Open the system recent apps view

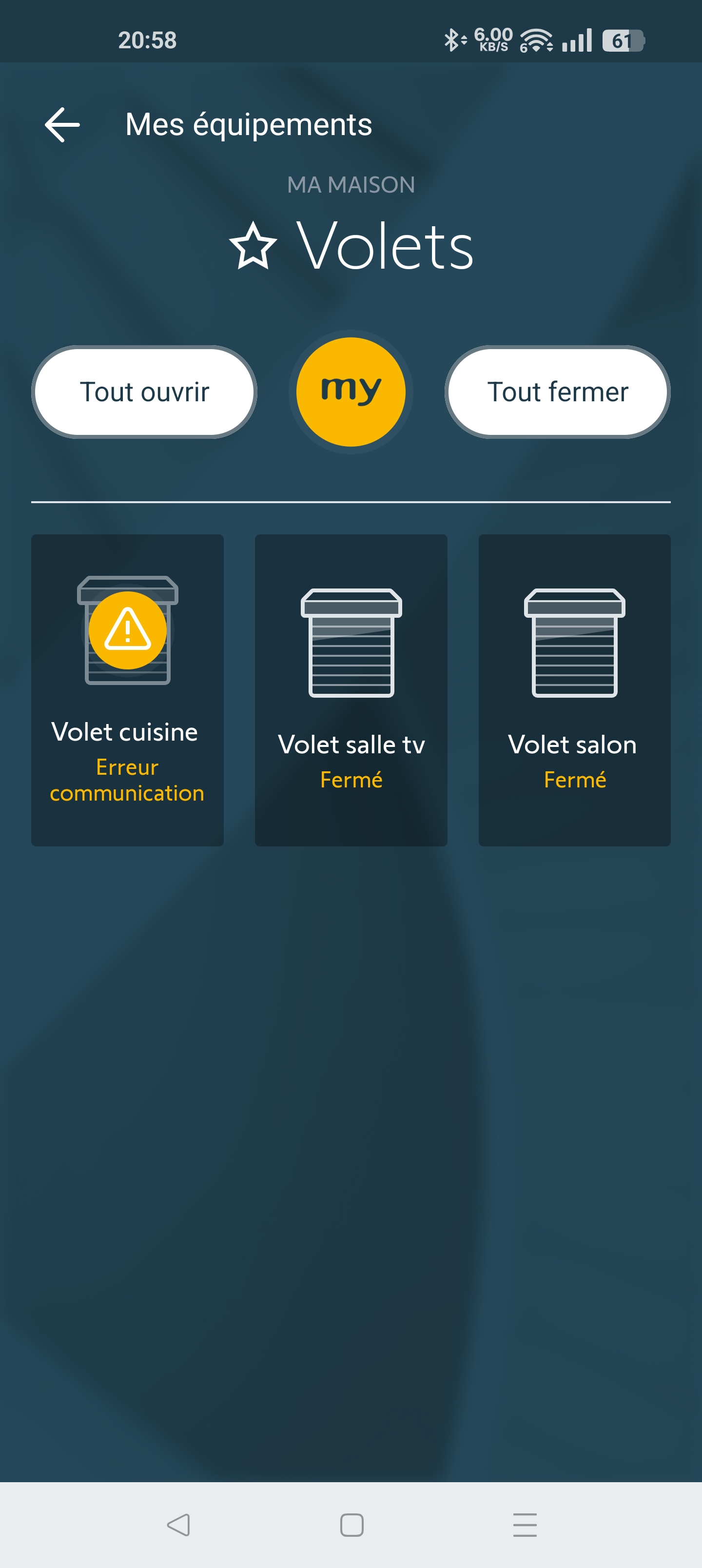pos(524,1525)
